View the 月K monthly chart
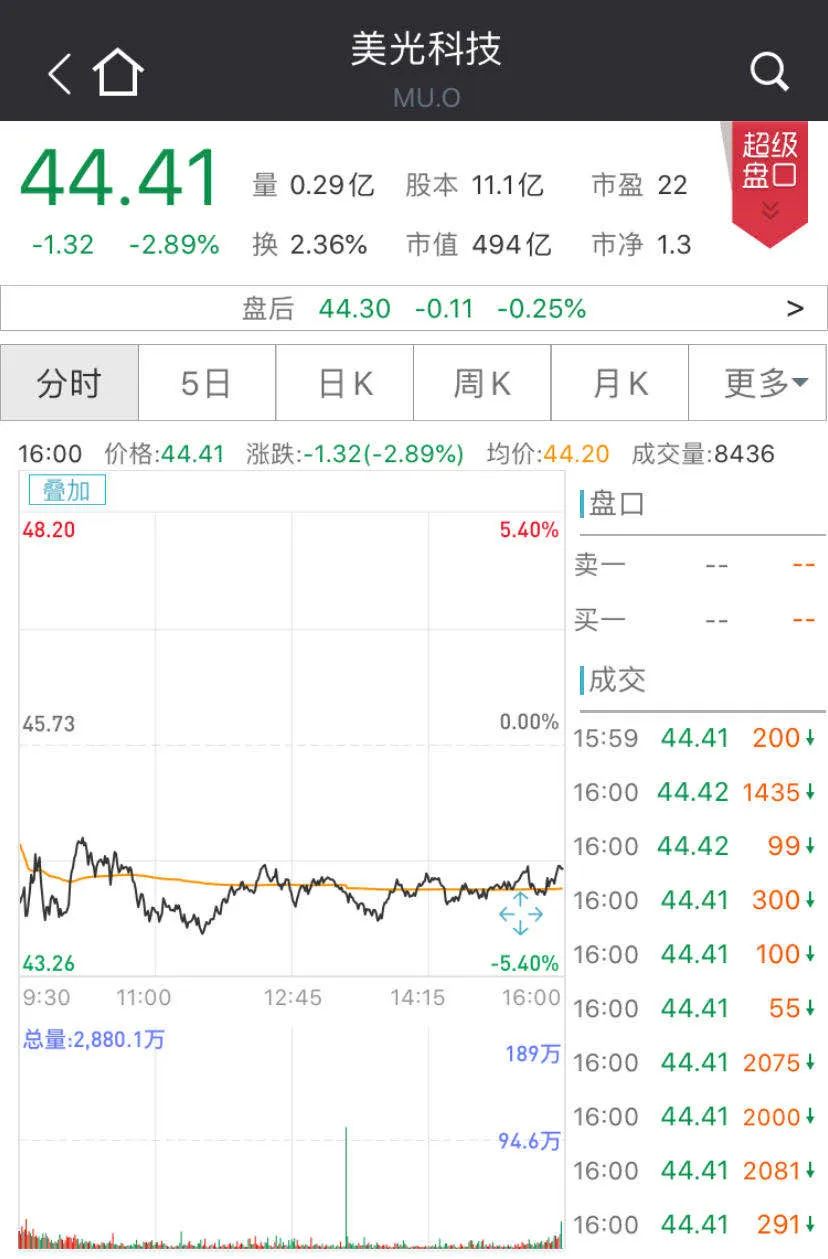The height and width of the screenshot is (1259, 828). coord(620,383)
